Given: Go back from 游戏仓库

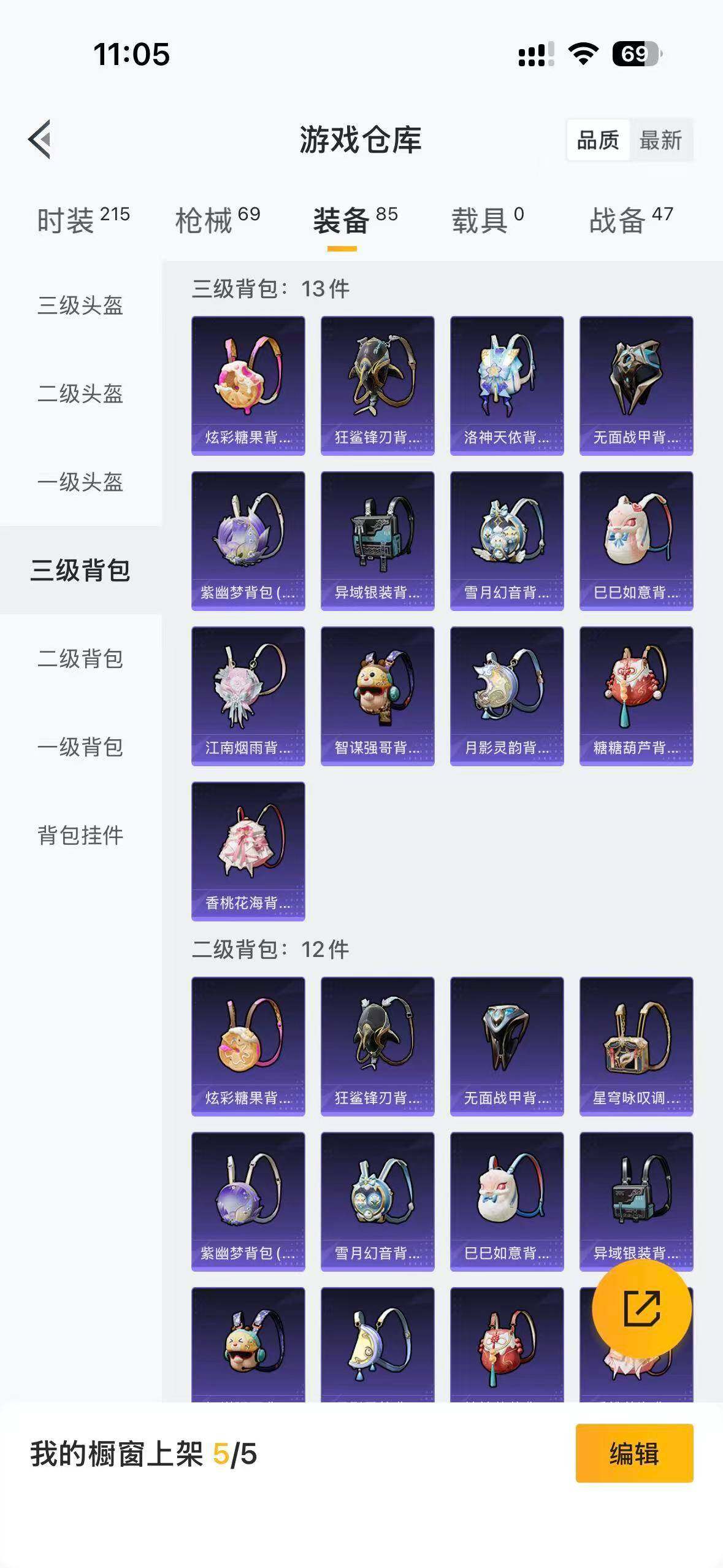Looking at the screenshot, I should tap(40, 139).
